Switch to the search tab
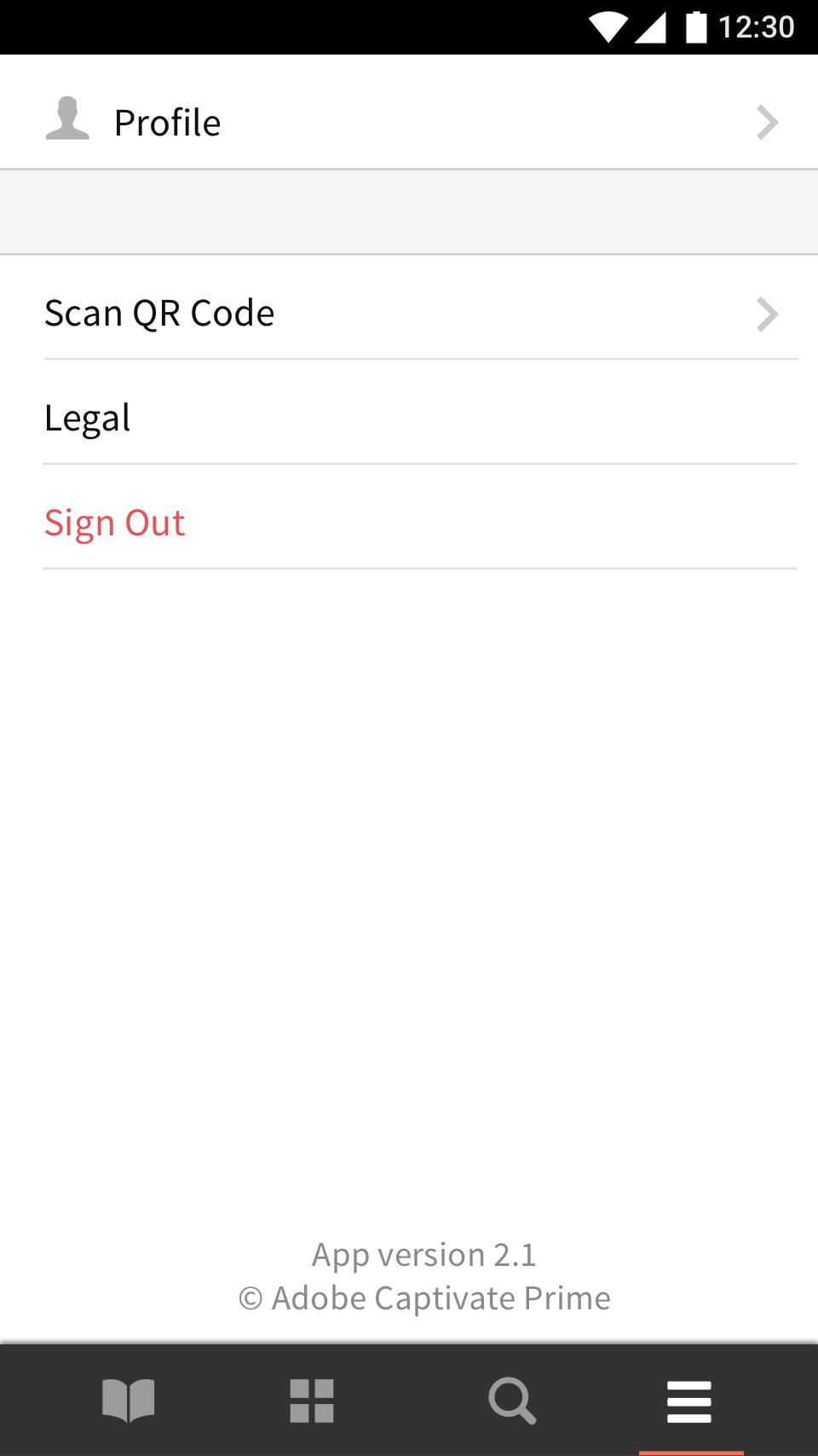The image size is (818, 1456). (x=512, y=1401)
